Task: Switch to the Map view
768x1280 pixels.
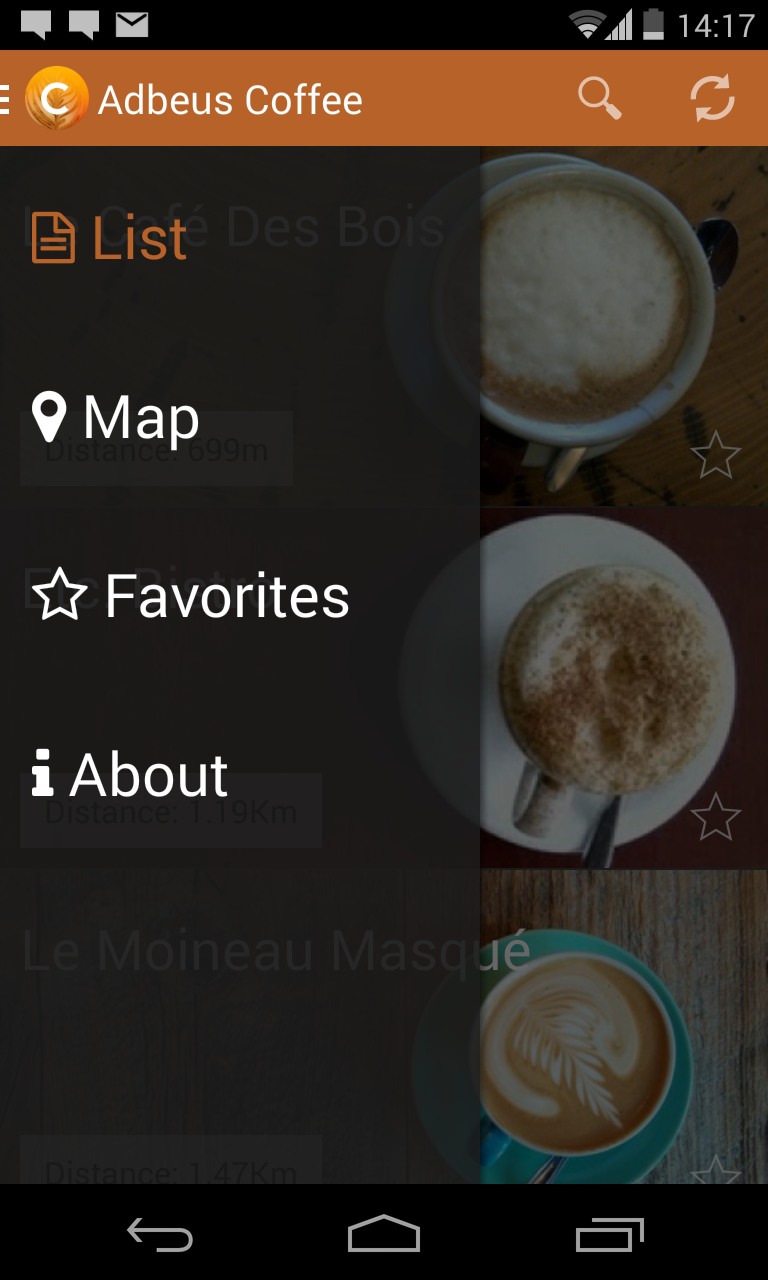Action: 116,417
